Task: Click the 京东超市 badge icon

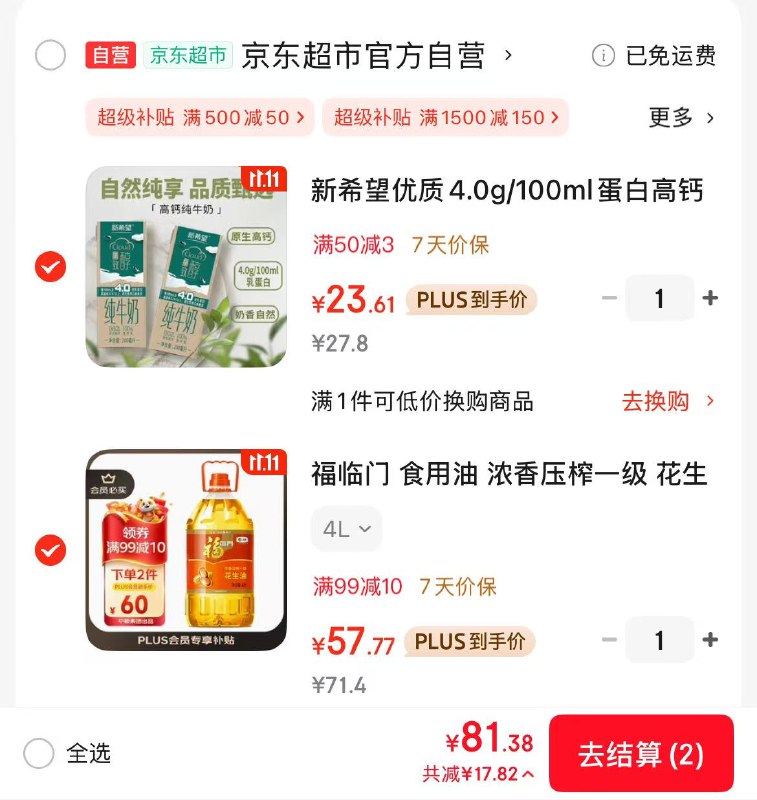Action: coord(186,57)
